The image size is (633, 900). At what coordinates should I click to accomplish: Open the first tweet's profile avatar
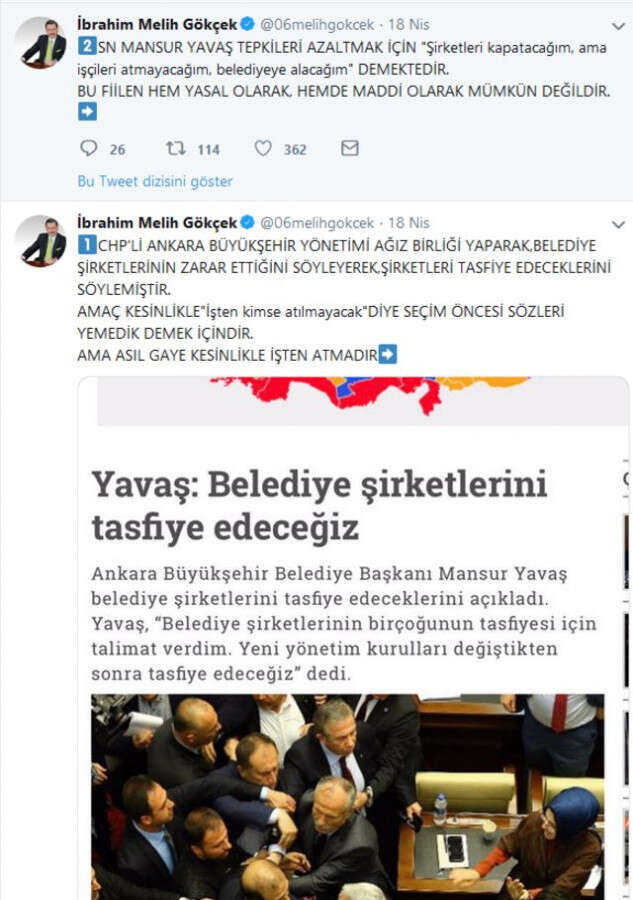click(44, 42)
